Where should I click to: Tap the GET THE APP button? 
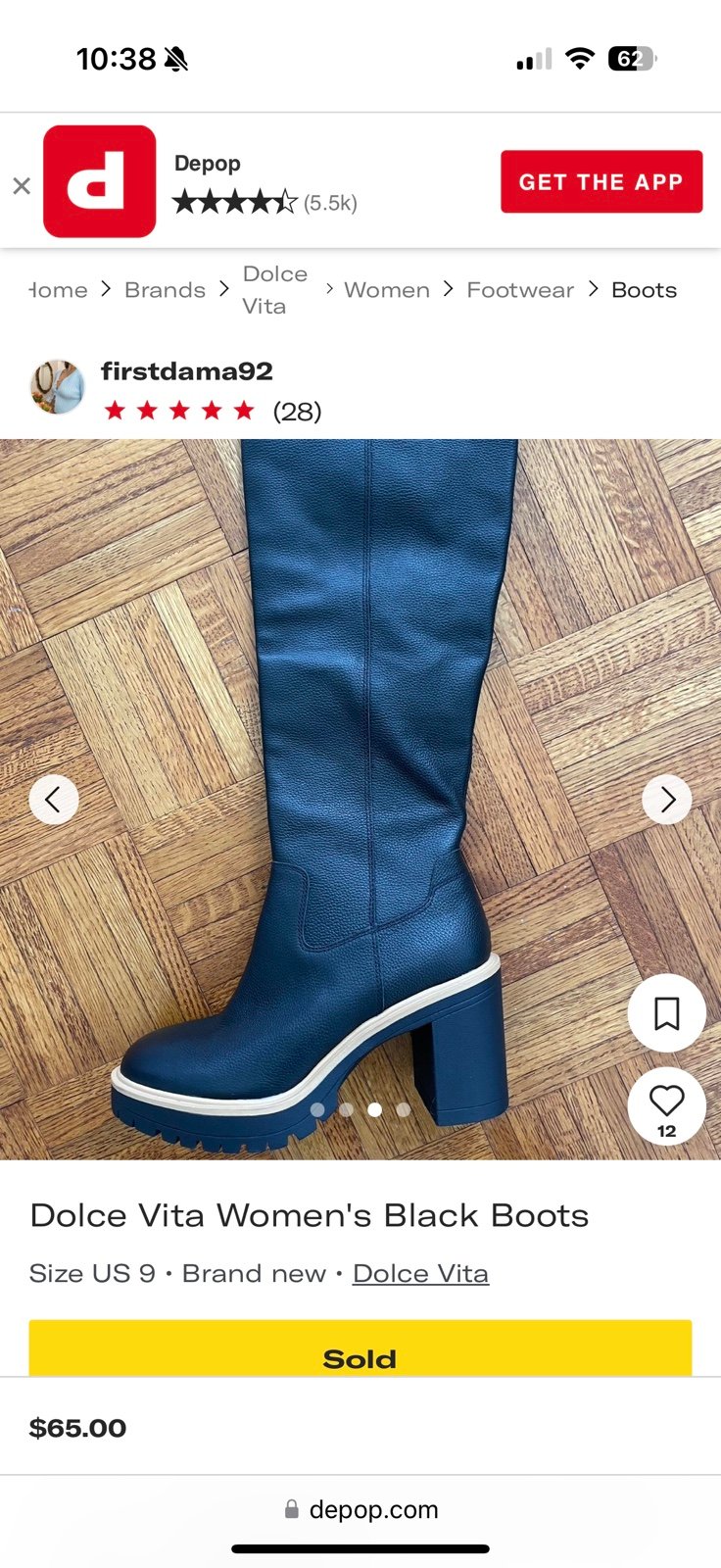[x=601, y=181]
